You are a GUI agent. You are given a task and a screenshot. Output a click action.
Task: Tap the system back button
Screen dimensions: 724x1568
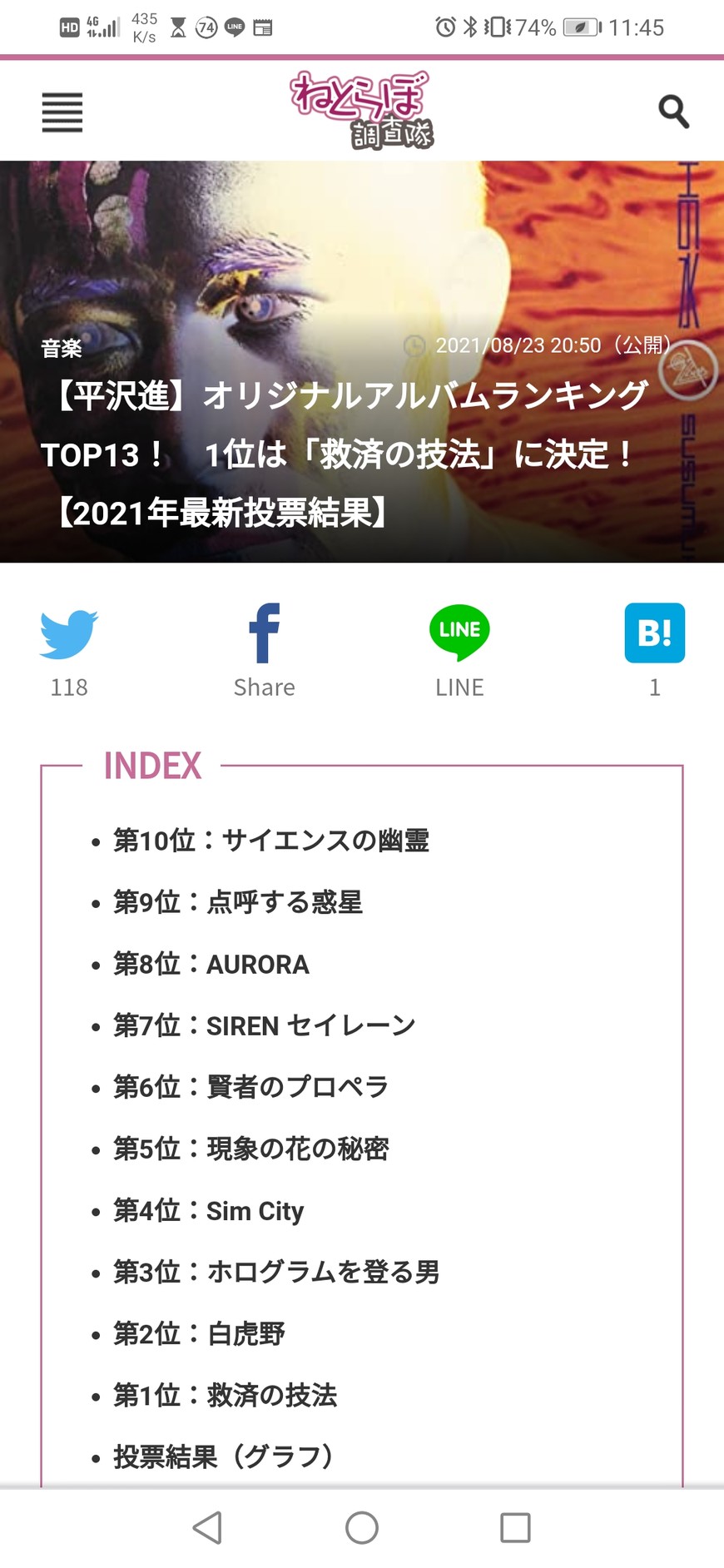point(207,1528)
